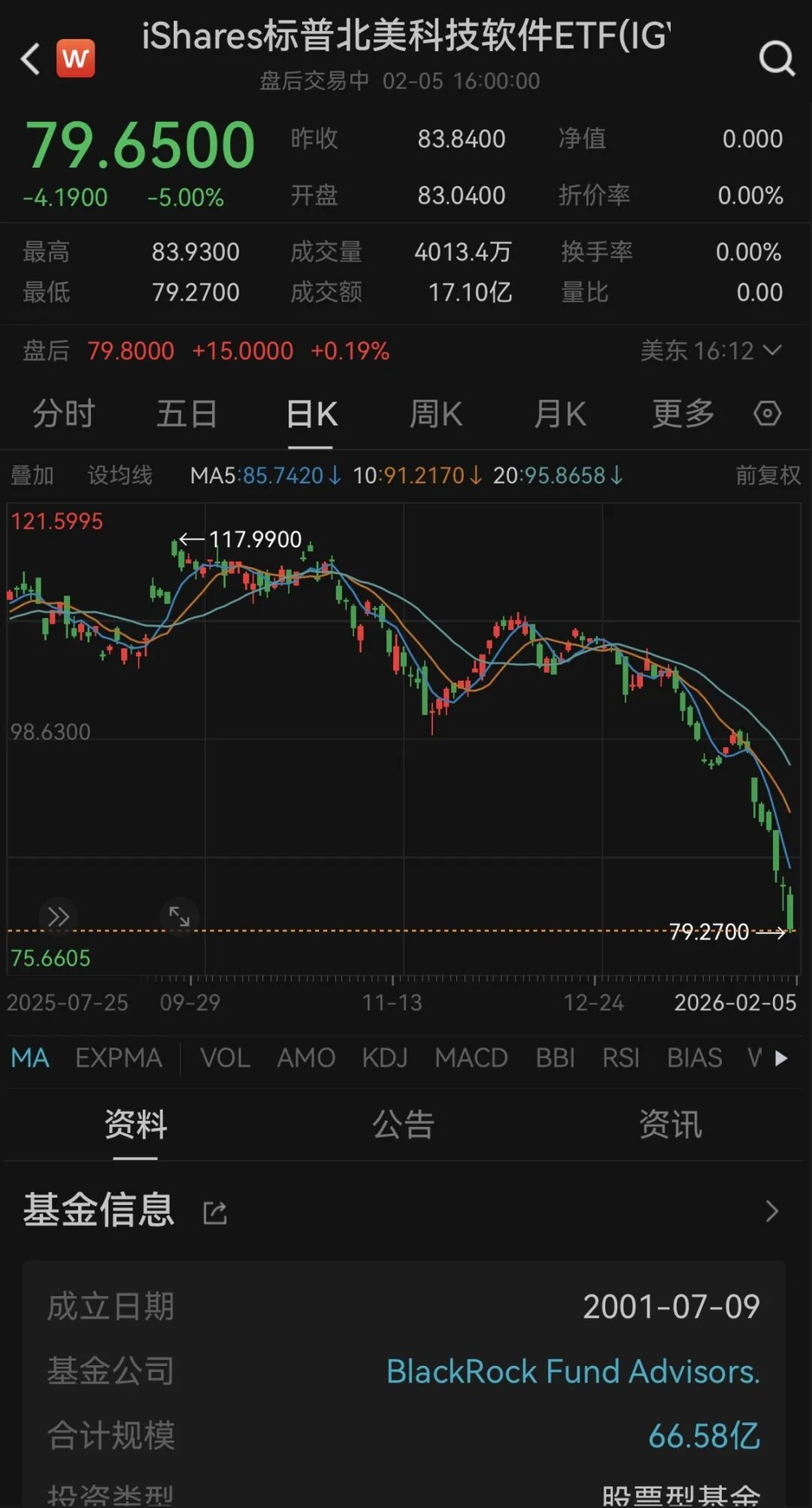Select the 周K chart tab
Image resolution: width=812 pixels, height=1508 pixels.
point(435,414)
